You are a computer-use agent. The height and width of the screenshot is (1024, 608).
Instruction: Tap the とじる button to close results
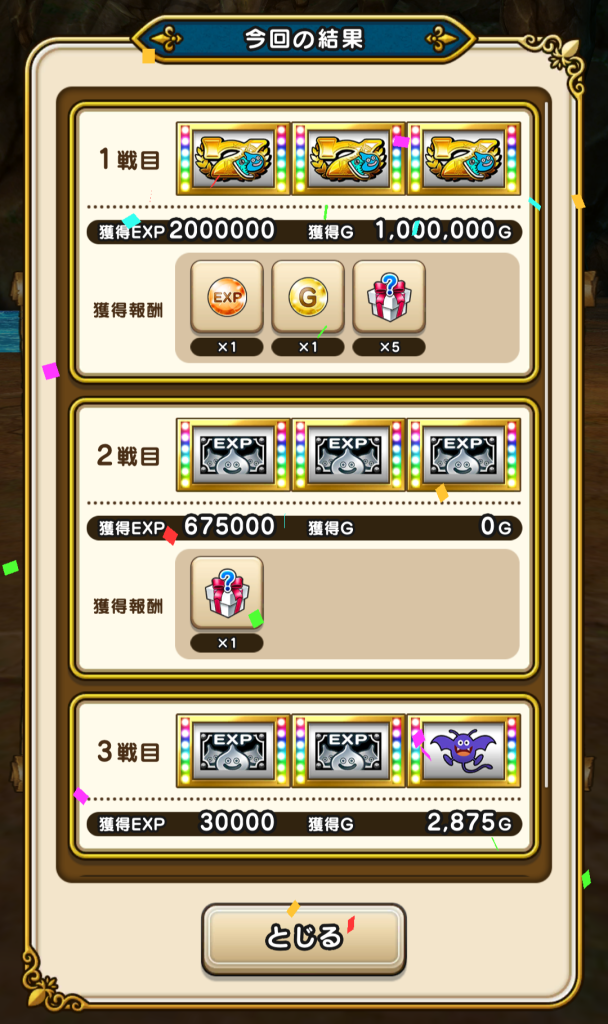303,938
